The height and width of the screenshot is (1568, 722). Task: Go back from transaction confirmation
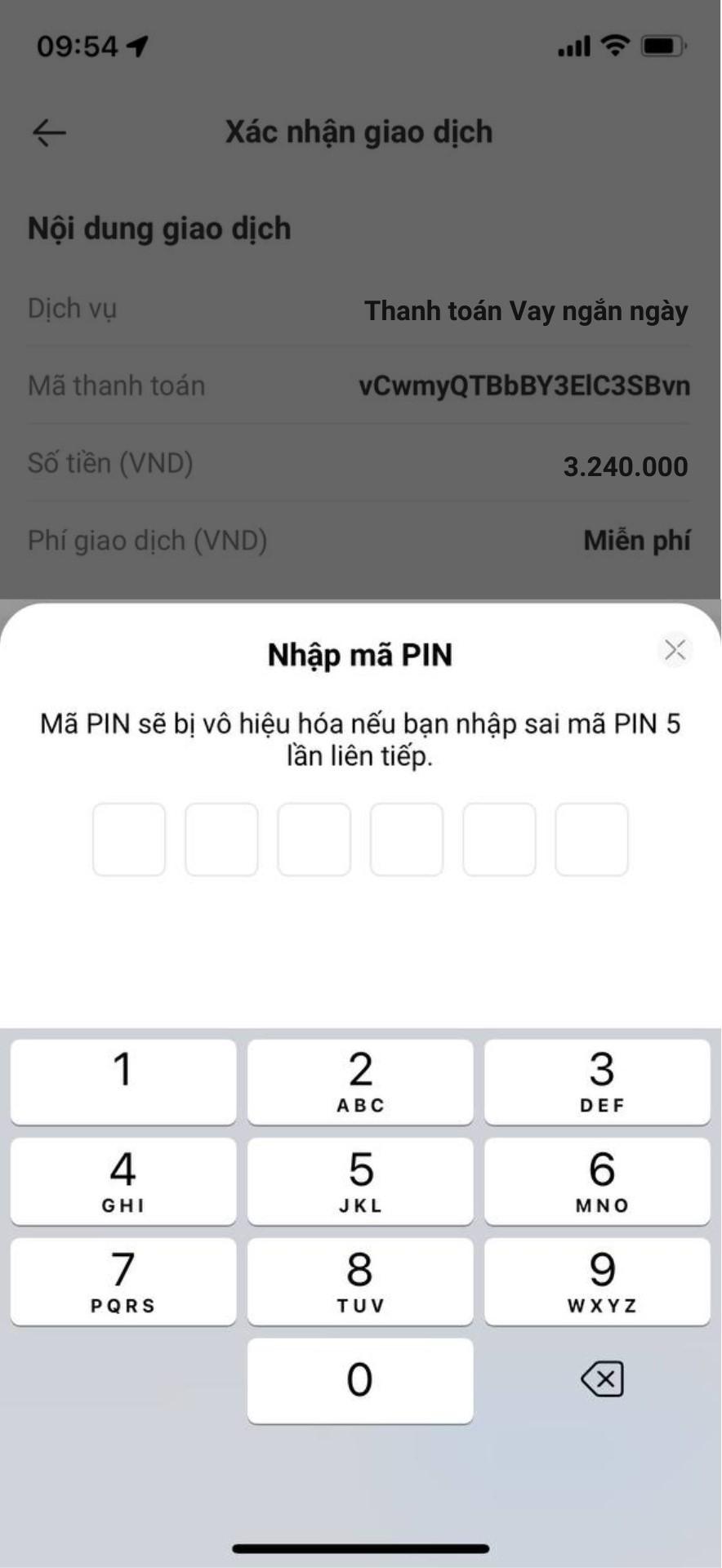(49, 132)
